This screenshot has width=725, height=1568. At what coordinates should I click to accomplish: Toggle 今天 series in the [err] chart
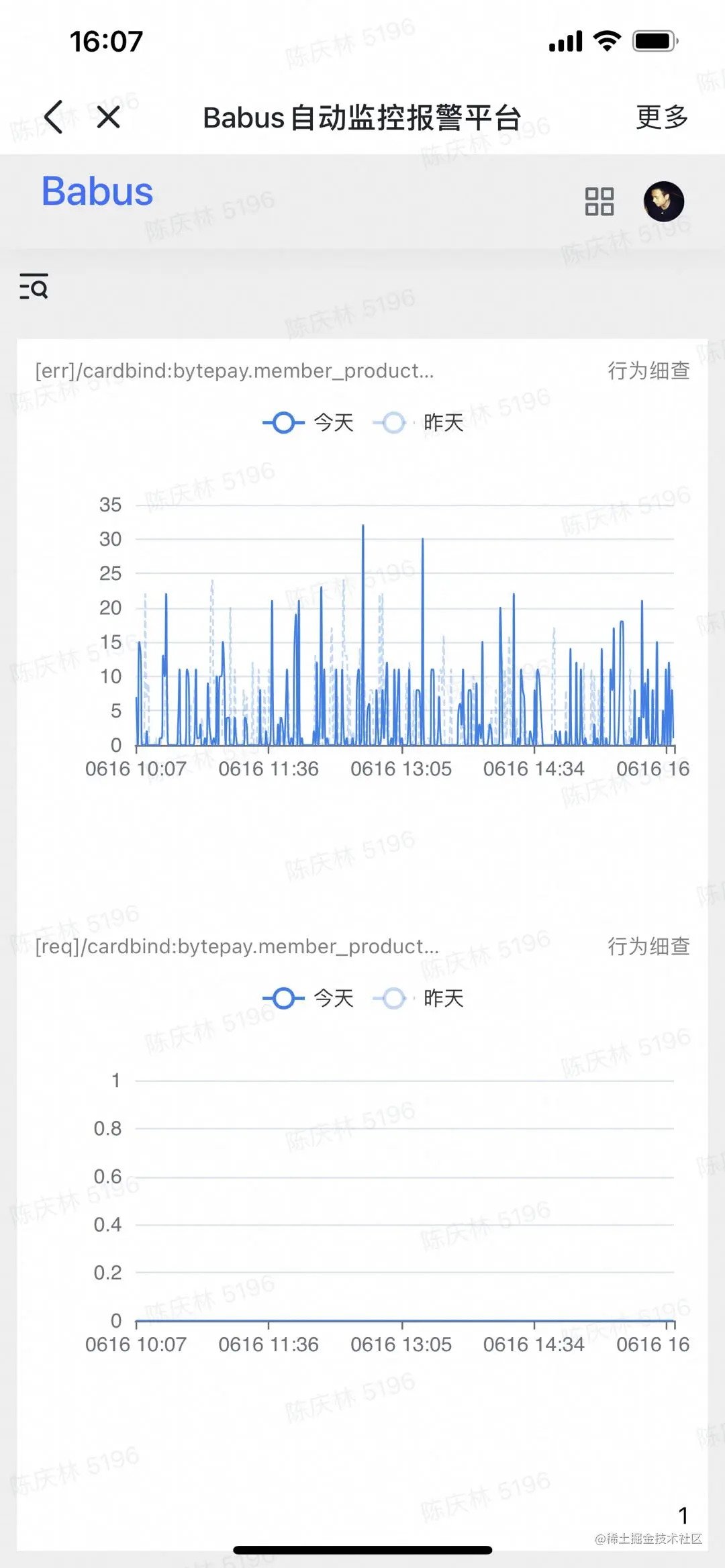[x=309, y=423]
